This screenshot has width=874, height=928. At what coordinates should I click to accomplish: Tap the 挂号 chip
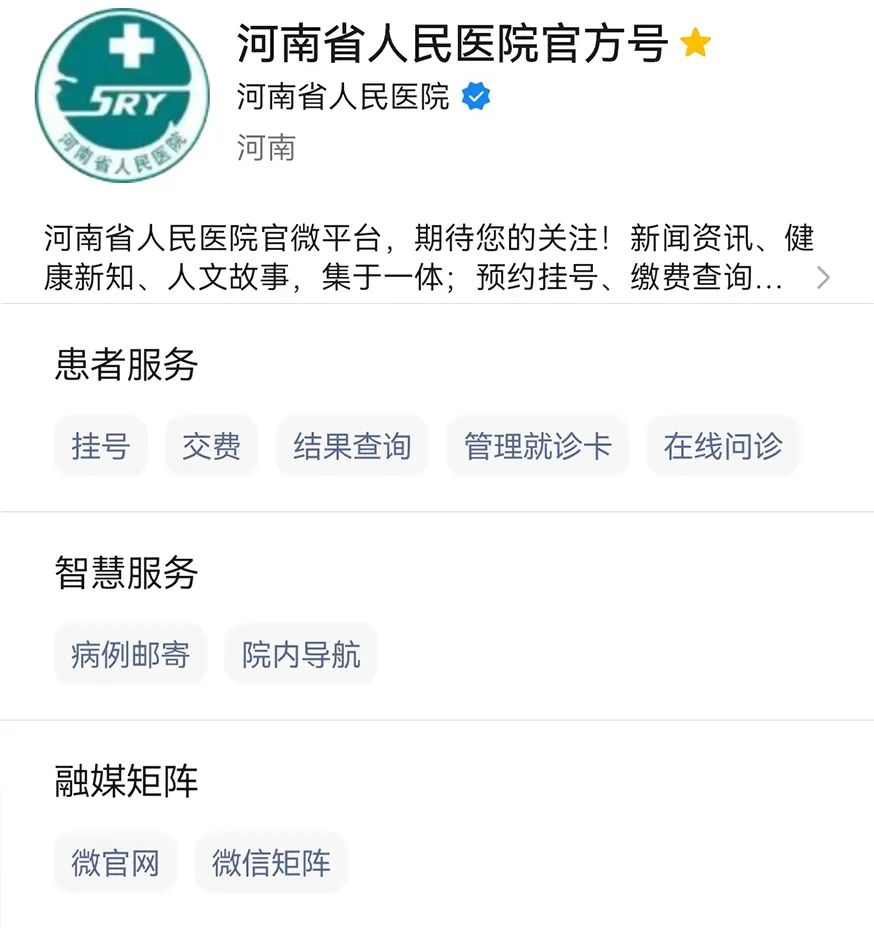pos(100,446)
